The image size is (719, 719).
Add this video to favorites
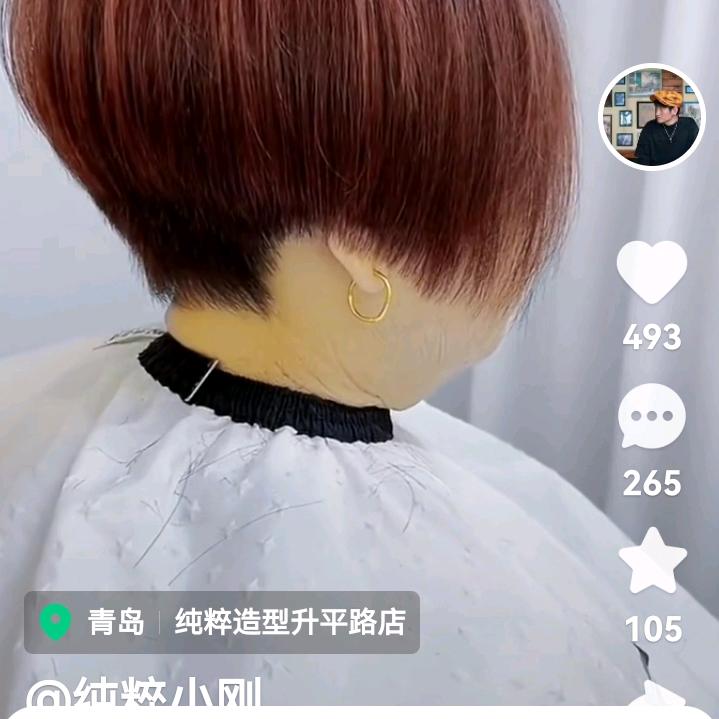click(652, 561)
